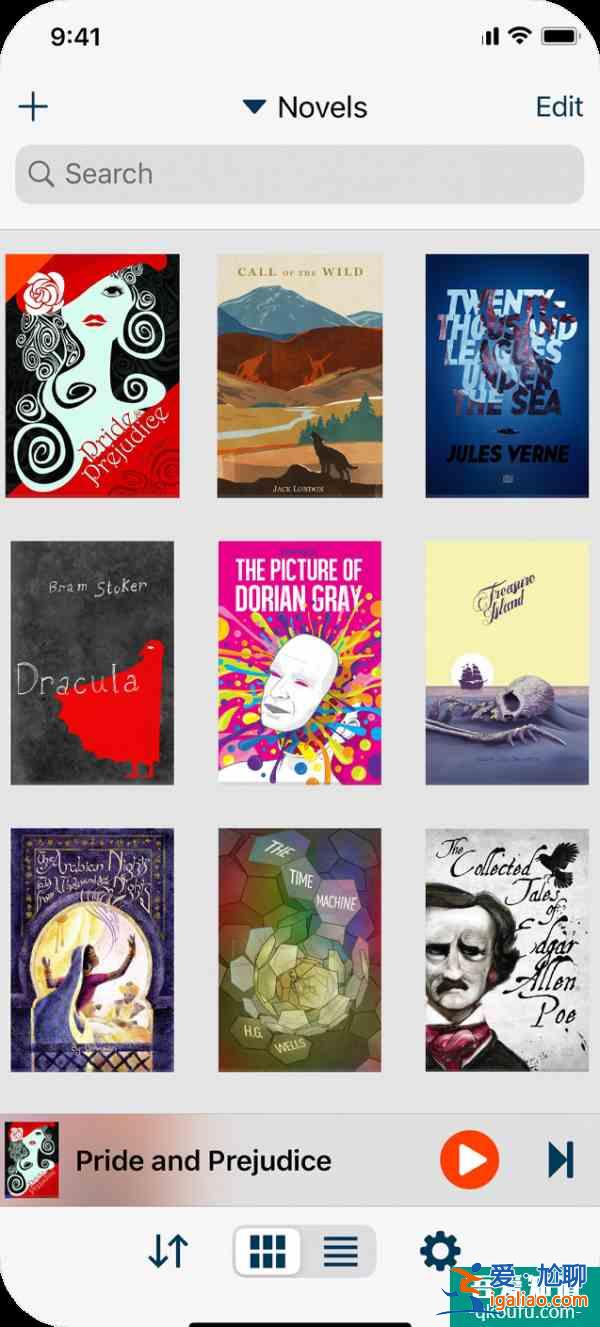Screen dimensions: 600x1327
Task: Open the Search field
Action: pos(300,174)
